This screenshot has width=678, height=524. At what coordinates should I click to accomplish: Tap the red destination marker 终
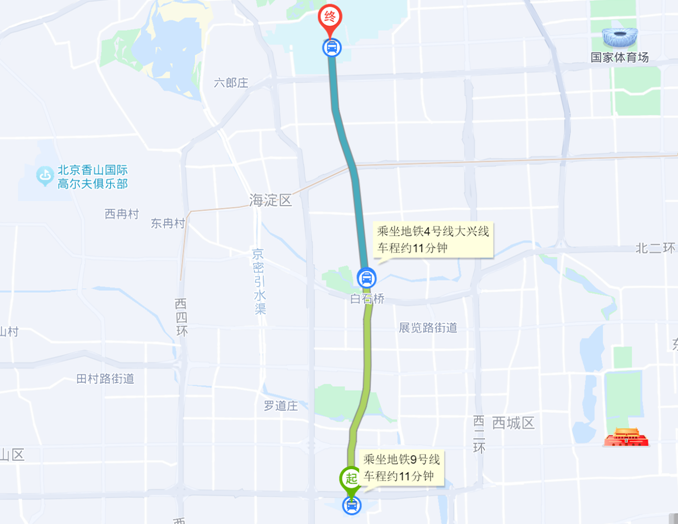pos(330,17)
